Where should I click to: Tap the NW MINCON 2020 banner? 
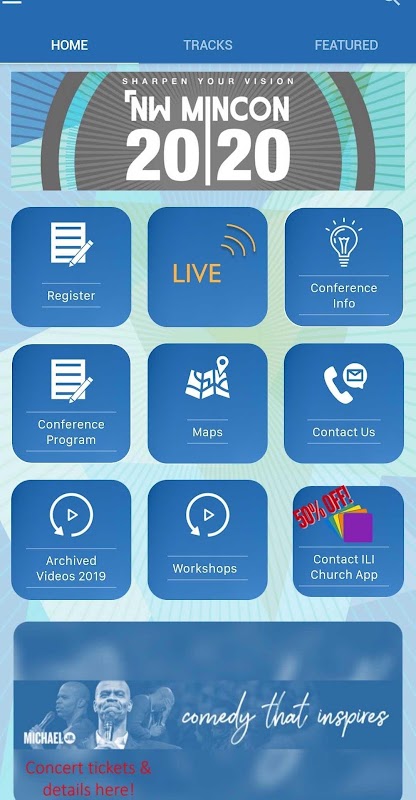click(x=208, y=131)
